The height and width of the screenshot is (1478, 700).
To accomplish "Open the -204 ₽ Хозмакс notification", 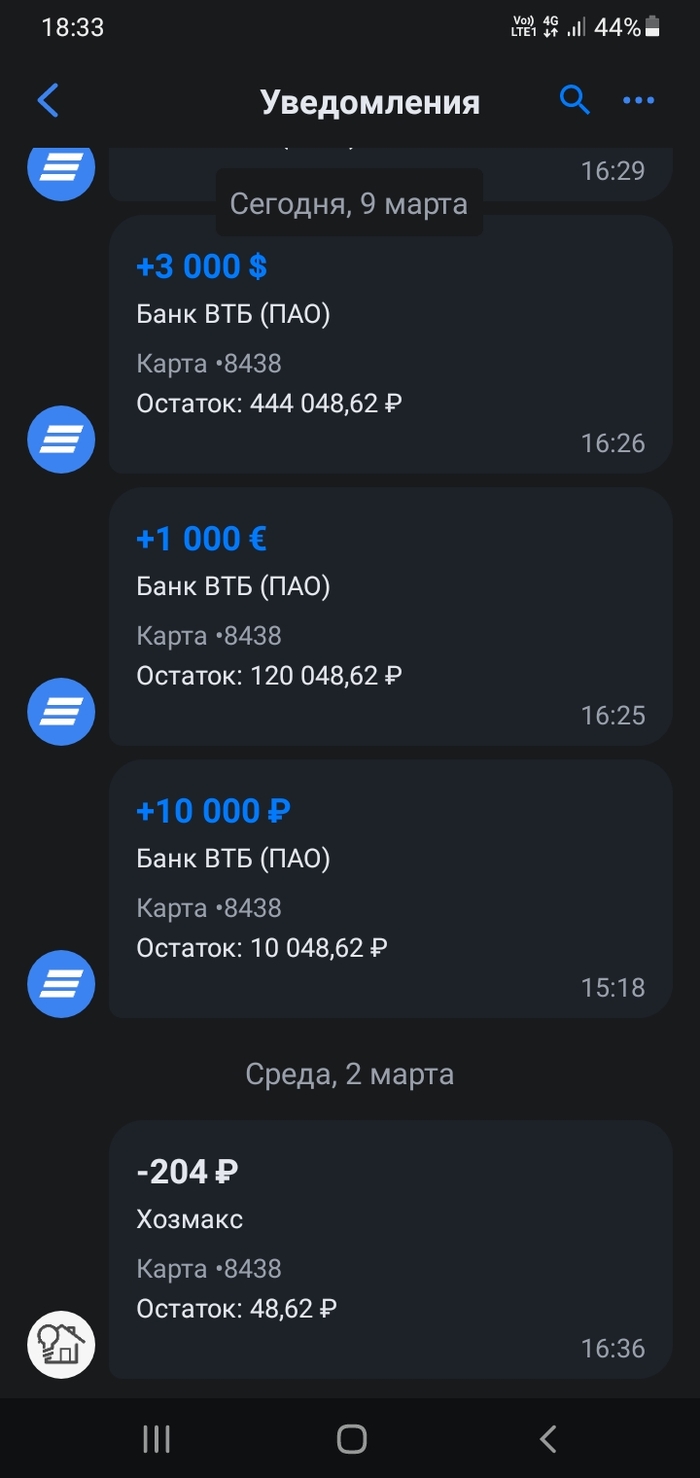I will coord(390,1248).
